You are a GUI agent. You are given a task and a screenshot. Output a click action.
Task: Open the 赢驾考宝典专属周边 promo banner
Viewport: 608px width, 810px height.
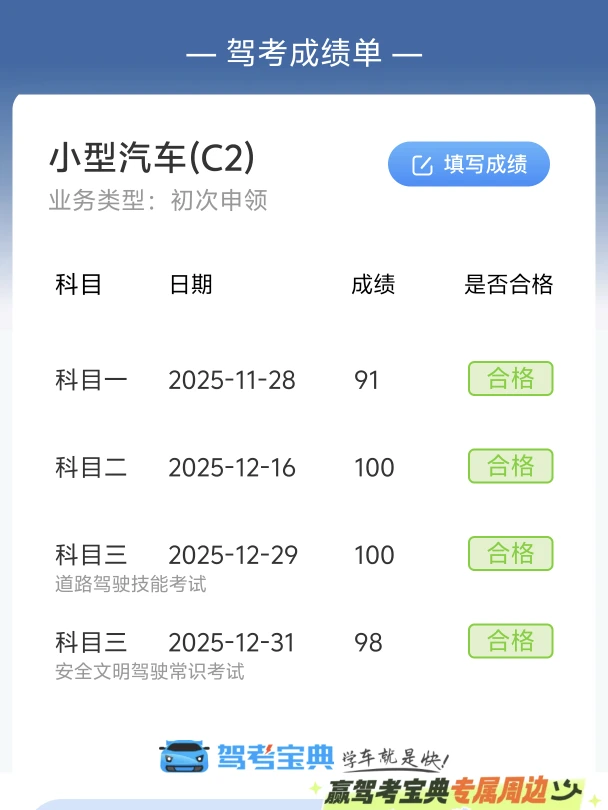[457, 792]
